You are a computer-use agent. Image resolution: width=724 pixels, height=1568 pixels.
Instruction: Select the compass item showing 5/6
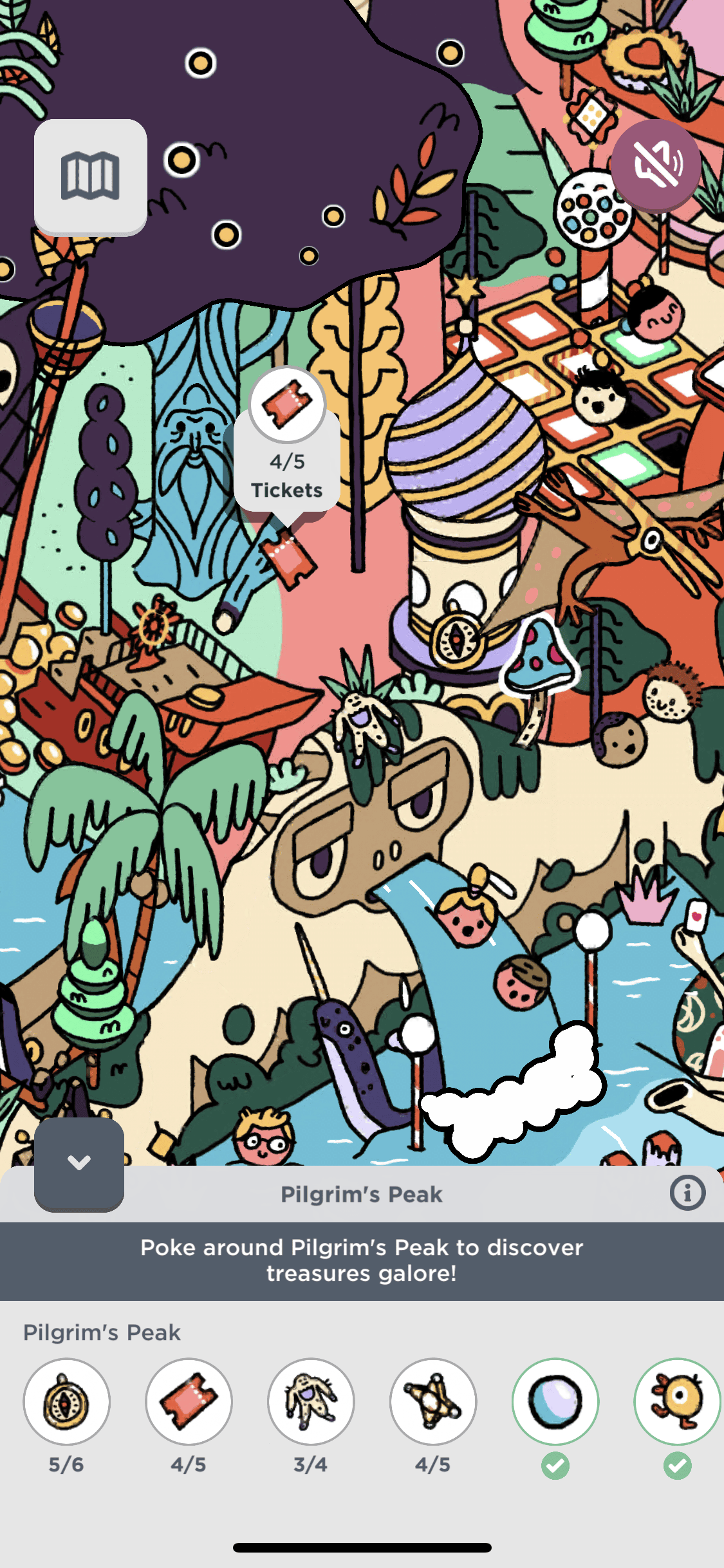click(66, 1401)
